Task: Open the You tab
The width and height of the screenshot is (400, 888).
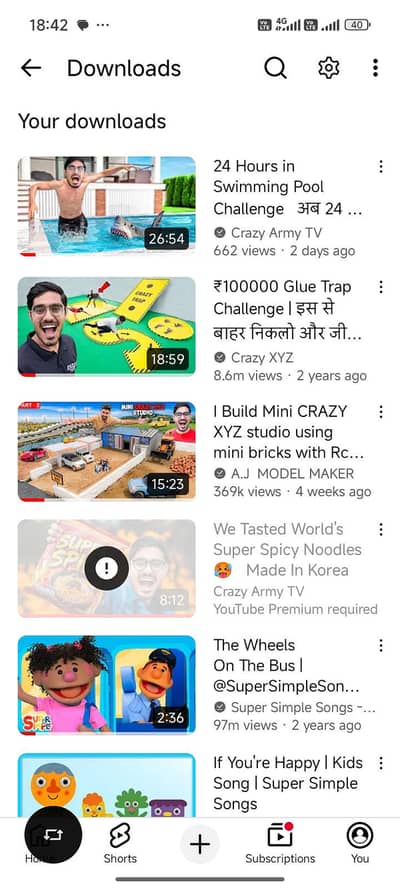Action: pos(360,843)
